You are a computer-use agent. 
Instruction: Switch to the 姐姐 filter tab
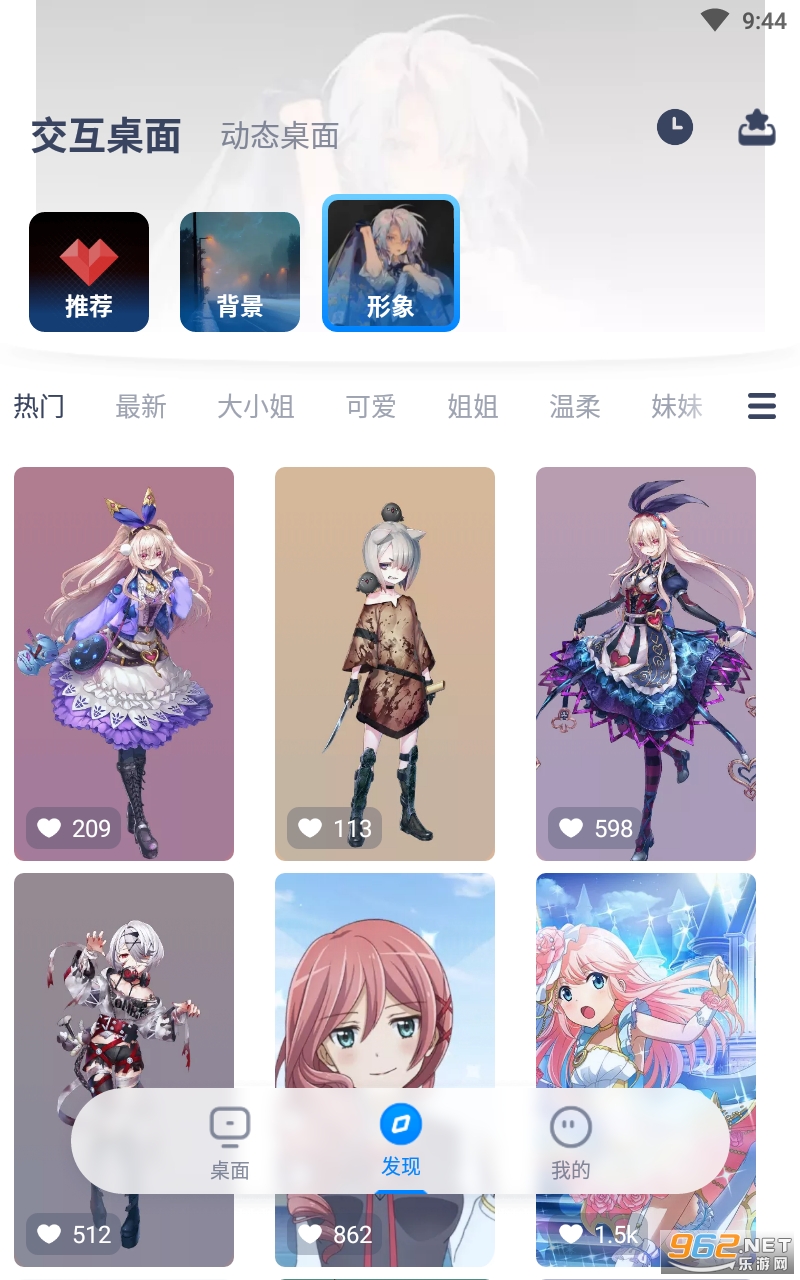(x=473, y=406)
